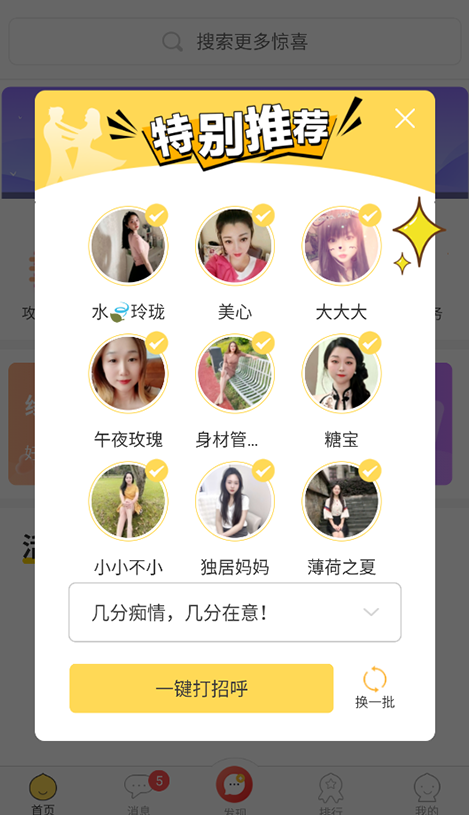469x815 pixels.
Task: Toggle selection of 身材管... profile
Action: point(264,343)
